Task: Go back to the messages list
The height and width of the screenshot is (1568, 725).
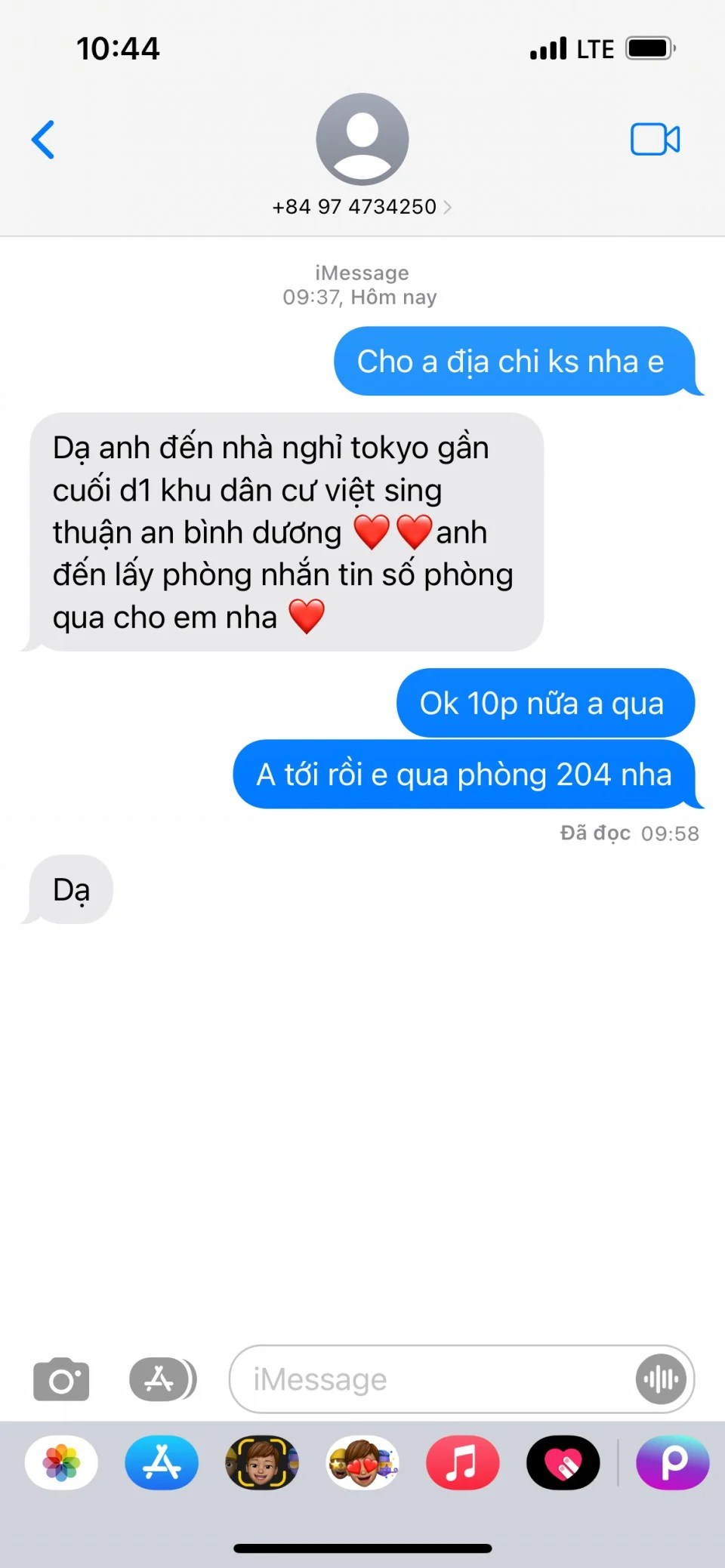Action: pyautogui.click(x=43, y=140)
